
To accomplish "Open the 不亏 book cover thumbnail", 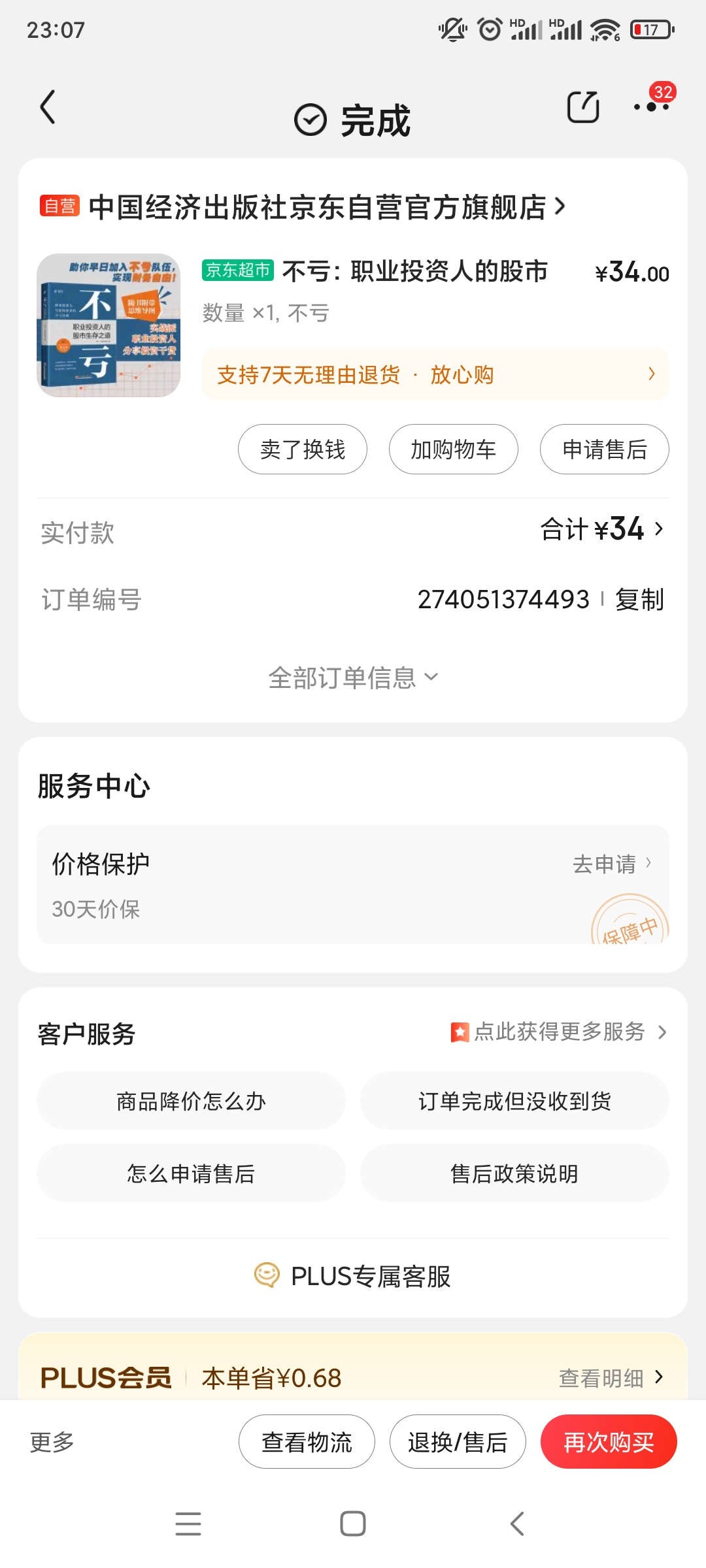I will click(109, 325).
